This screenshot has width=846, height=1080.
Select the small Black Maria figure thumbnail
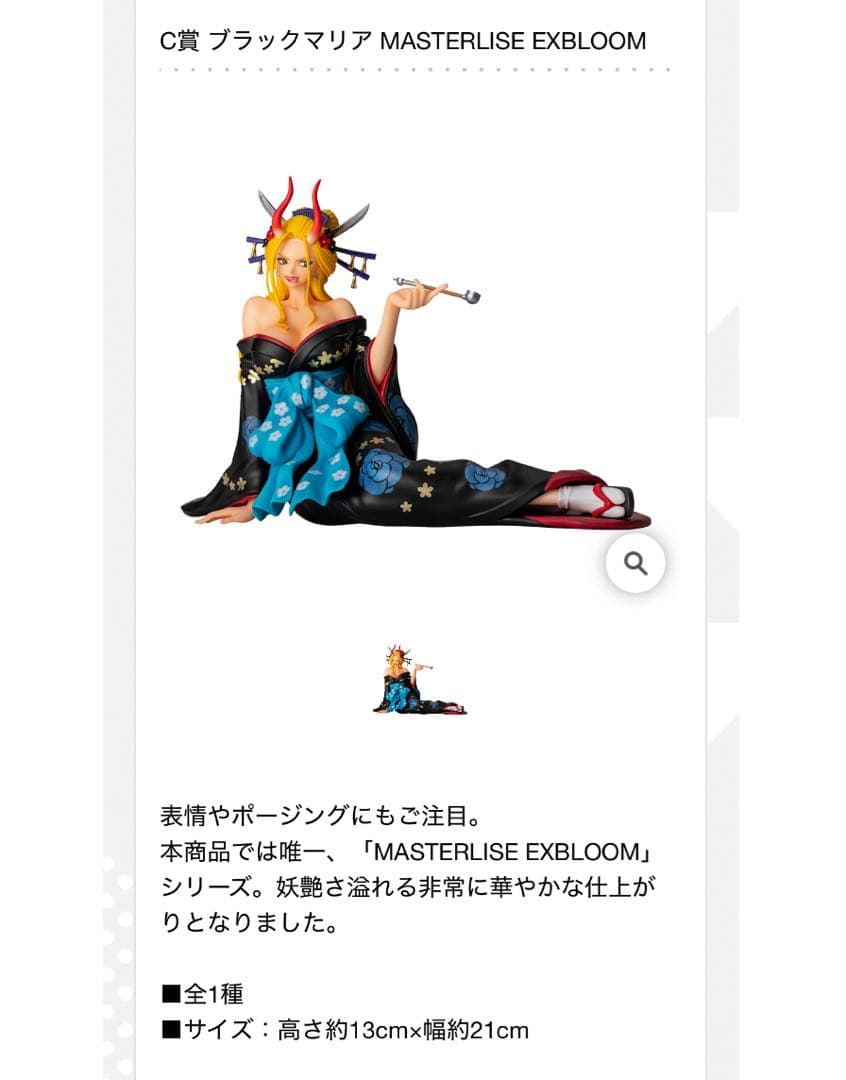coord(420,680)
